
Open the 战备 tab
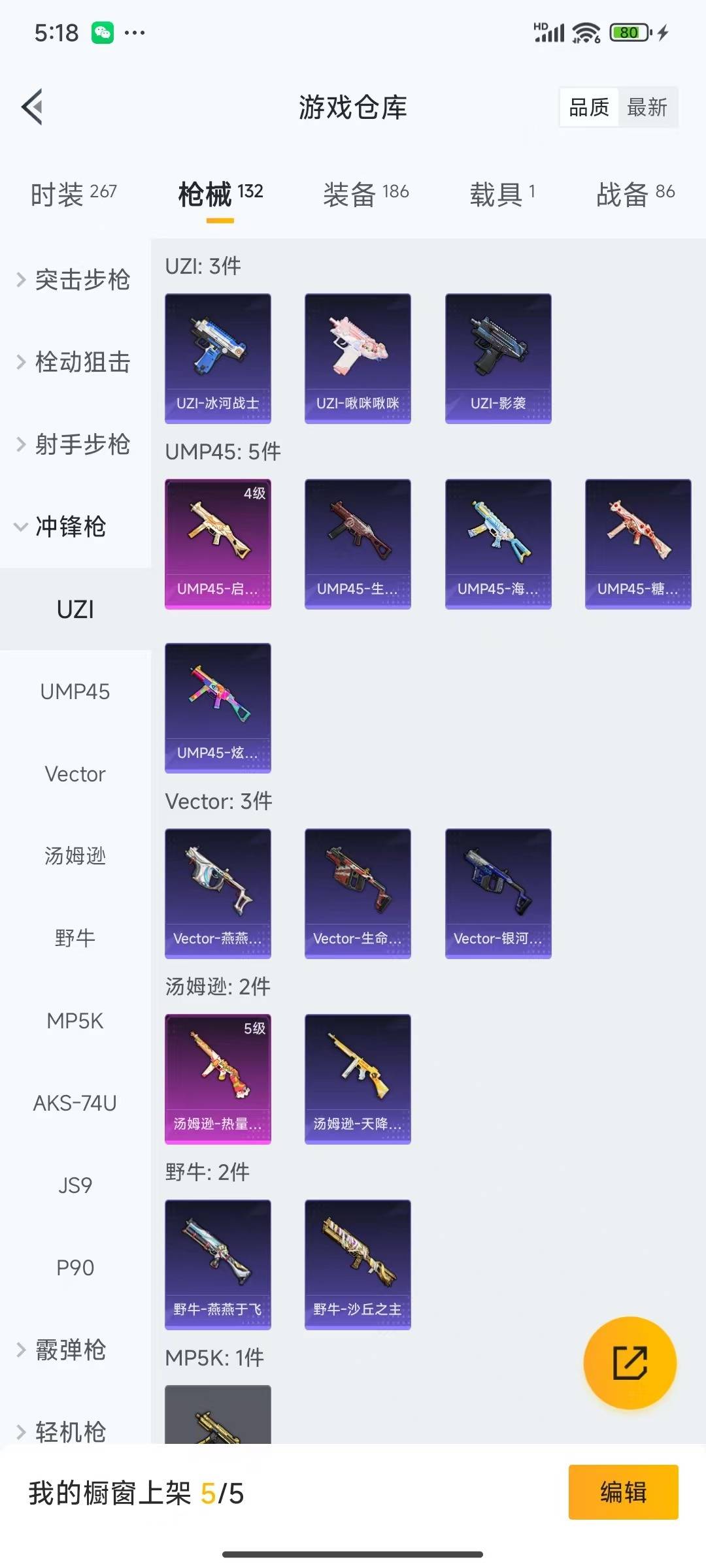coord(635,194)
